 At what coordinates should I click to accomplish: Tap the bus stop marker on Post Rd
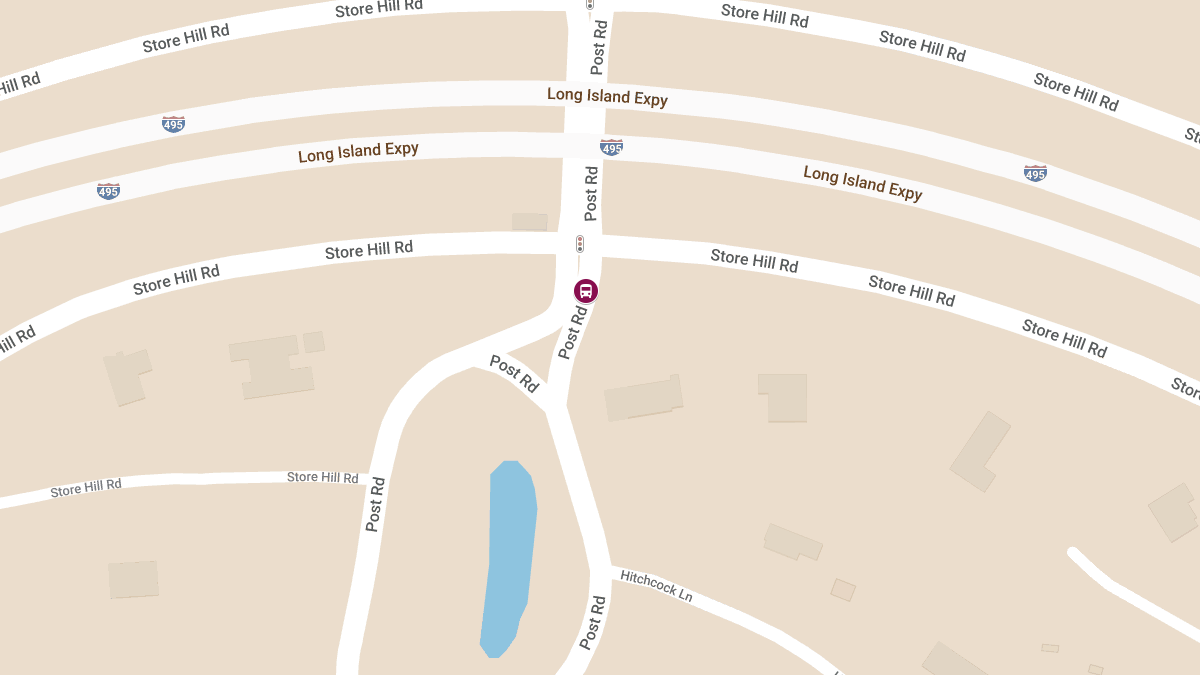coord(586,292)
